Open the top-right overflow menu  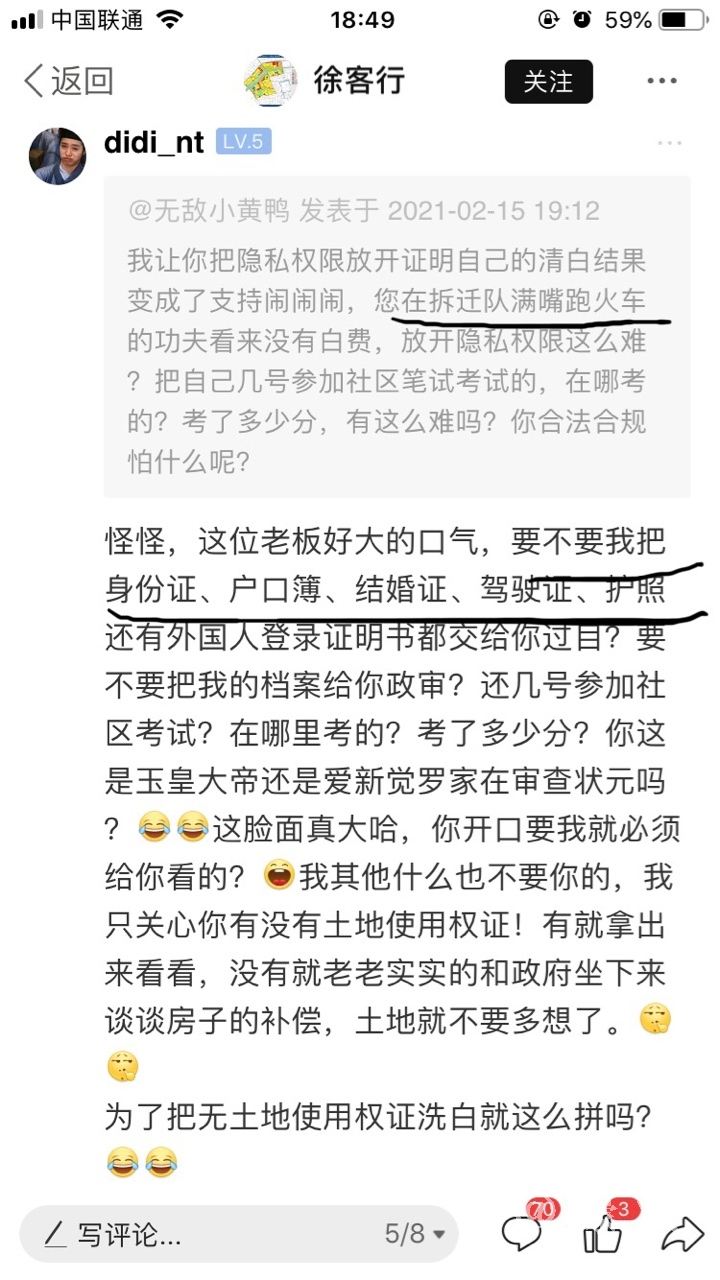[662, 81]
